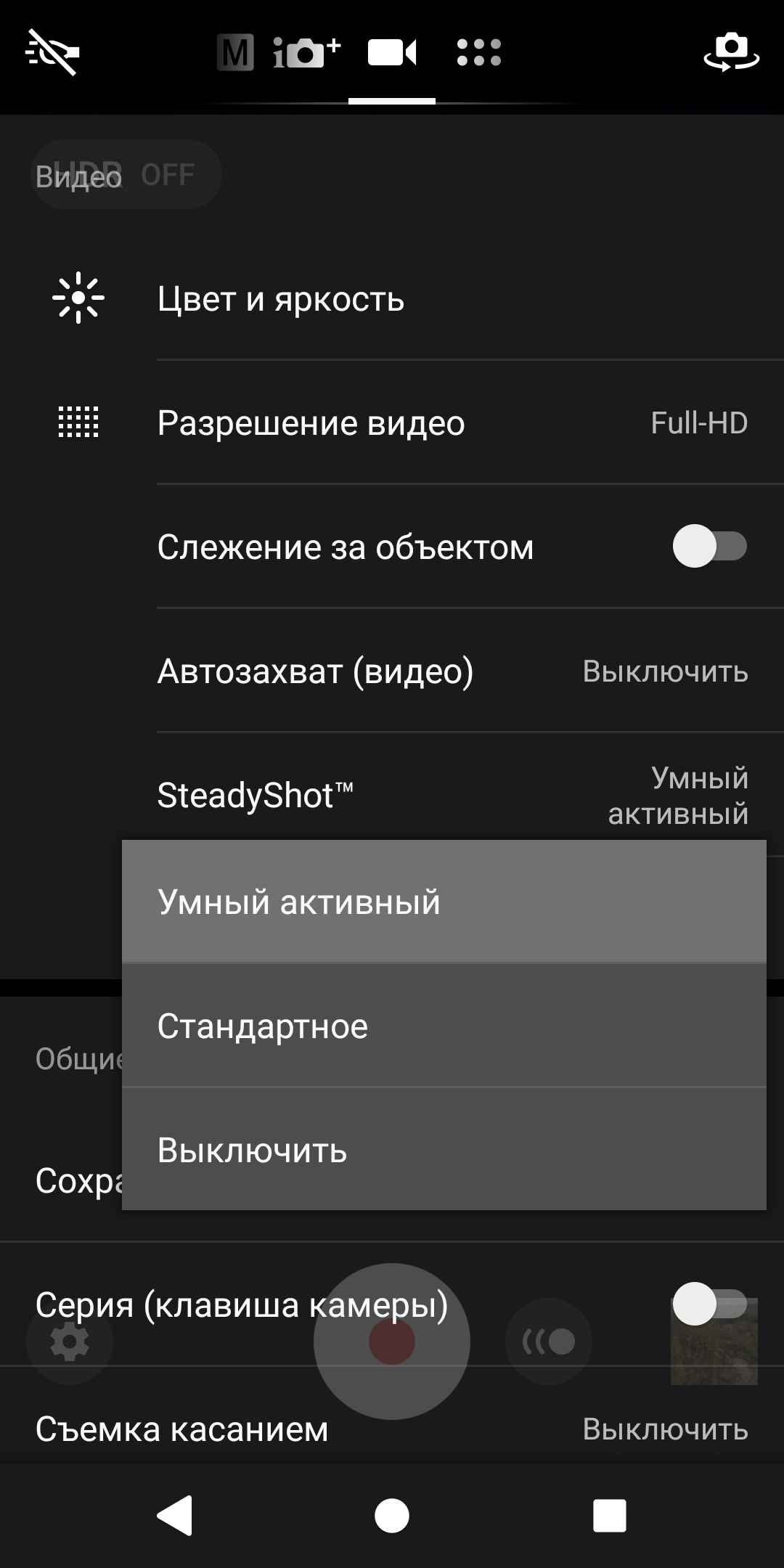
Task: Go to the home screen
Action: [x=392, y=1515]
